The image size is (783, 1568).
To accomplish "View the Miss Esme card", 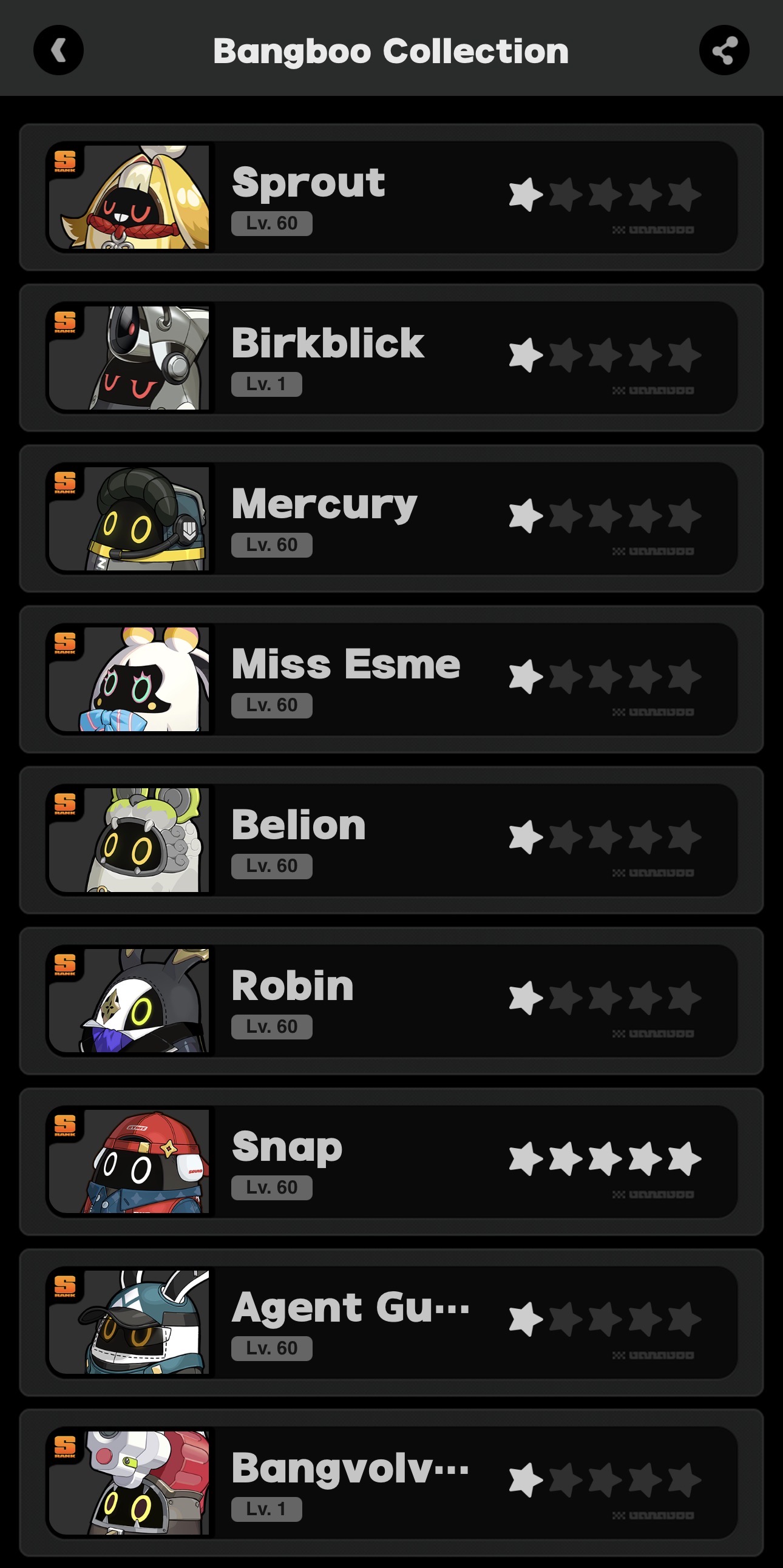I will pyautogui.click(x=391, y=679).
